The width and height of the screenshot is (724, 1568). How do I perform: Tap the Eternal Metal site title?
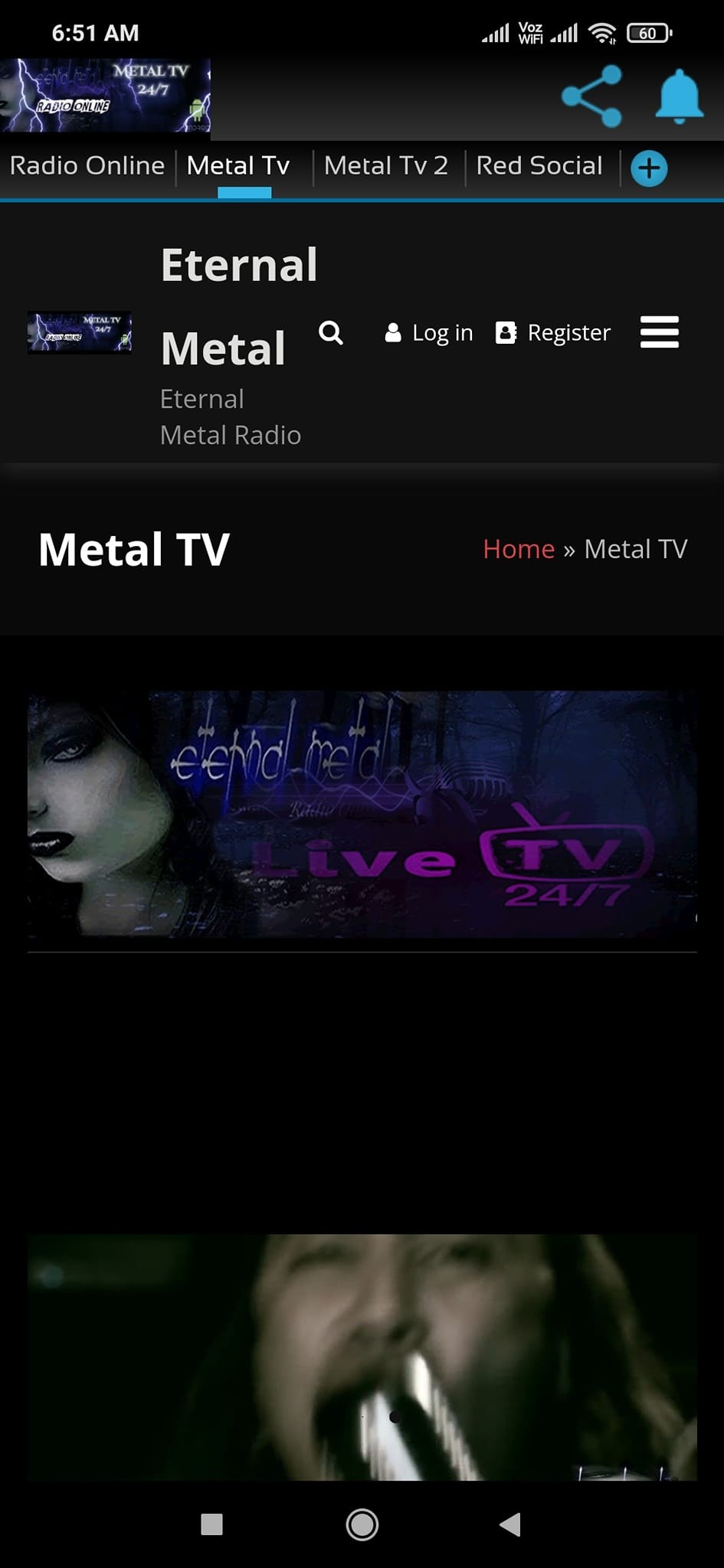[x=238, y=306]
